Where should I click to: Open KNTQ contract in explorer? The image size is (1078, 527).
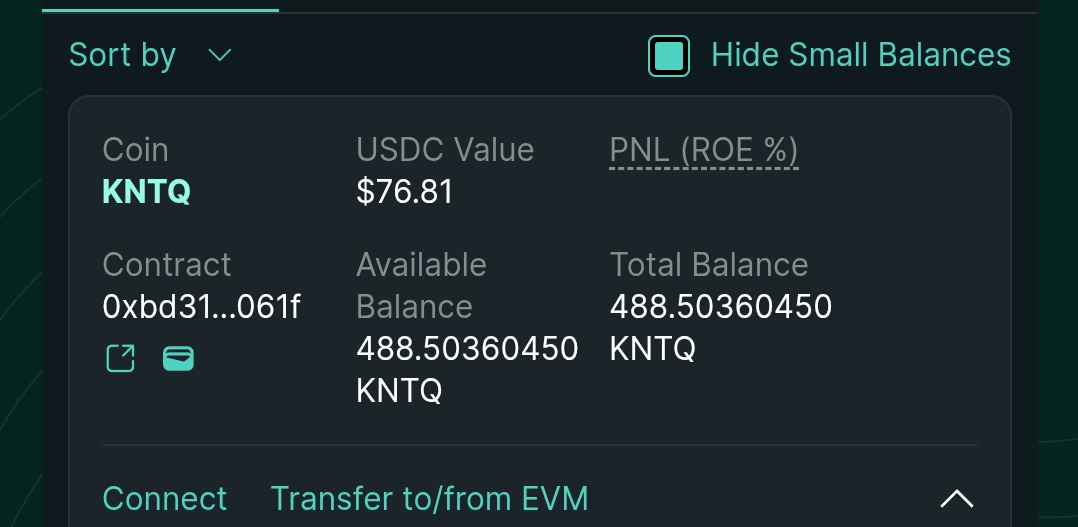[120, 358]
